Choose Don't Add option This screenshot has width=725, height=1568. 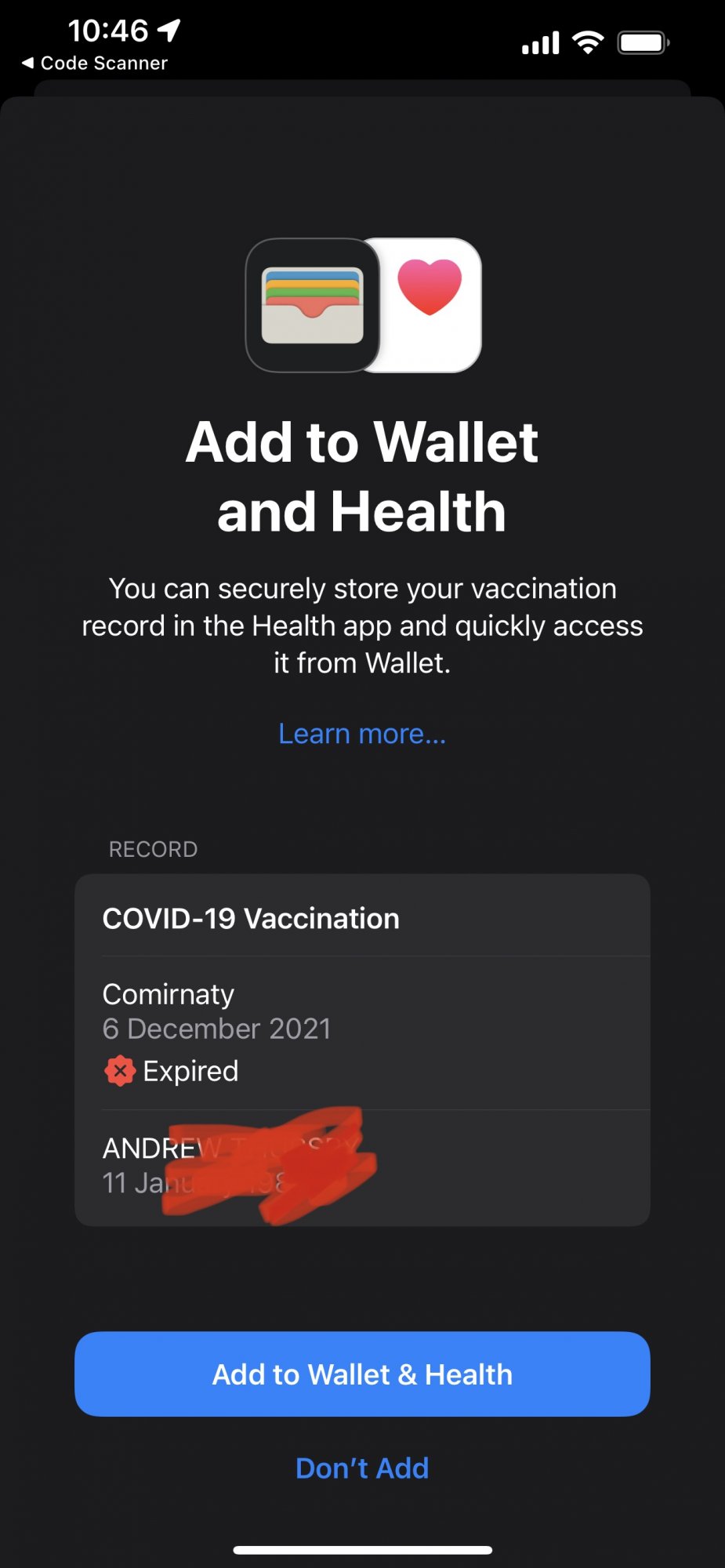(x=362, y=1468)
